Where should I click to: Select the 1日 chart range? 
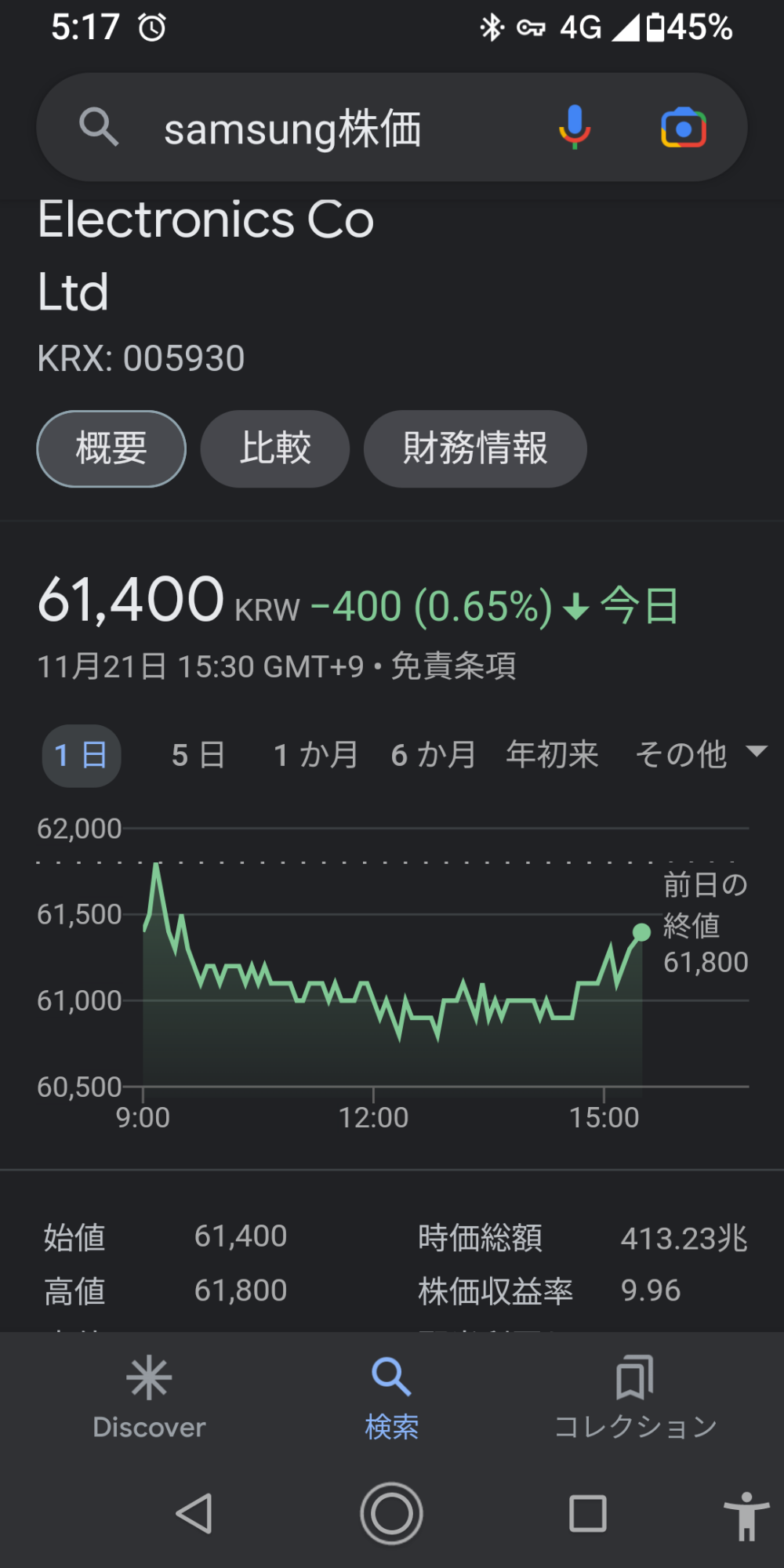coord(82,756)
